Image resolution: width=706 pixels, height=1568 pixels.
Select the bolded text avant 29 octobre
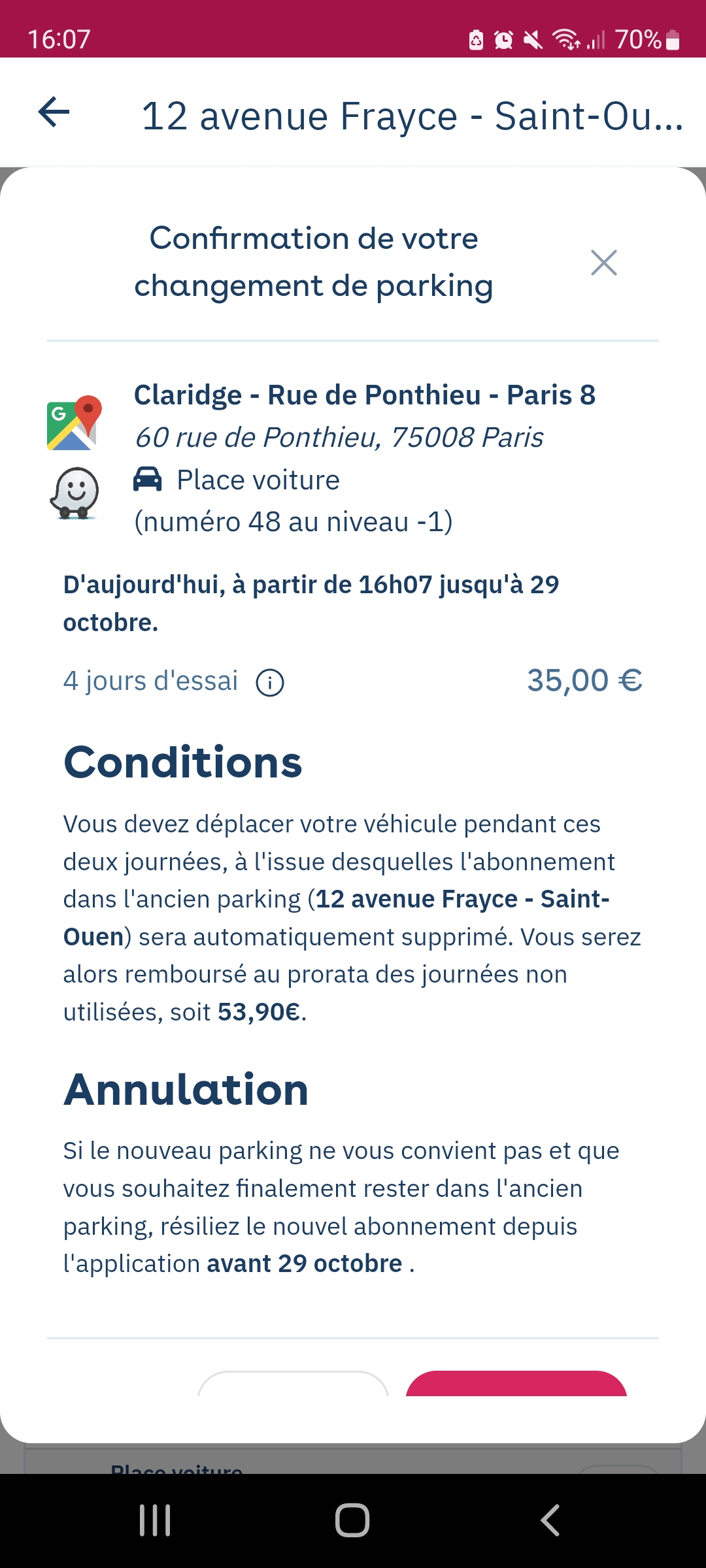coord(303,1263)
